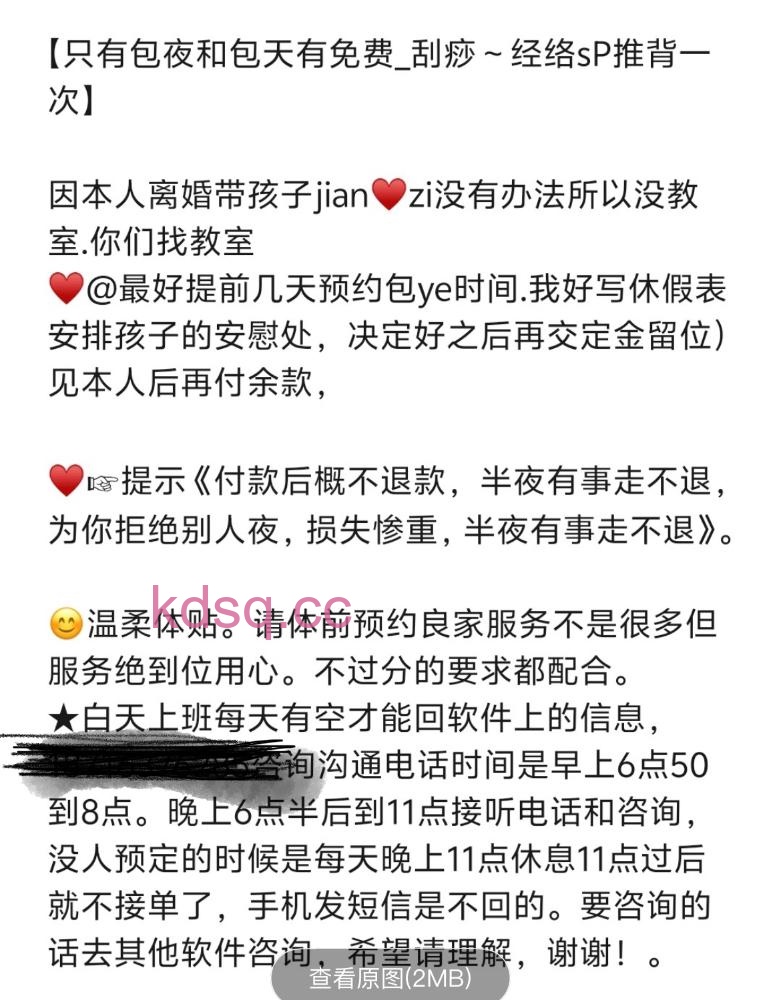Tap the 查看原图(2MB) button
781x1000 pixels.
[x=390, y=977]
